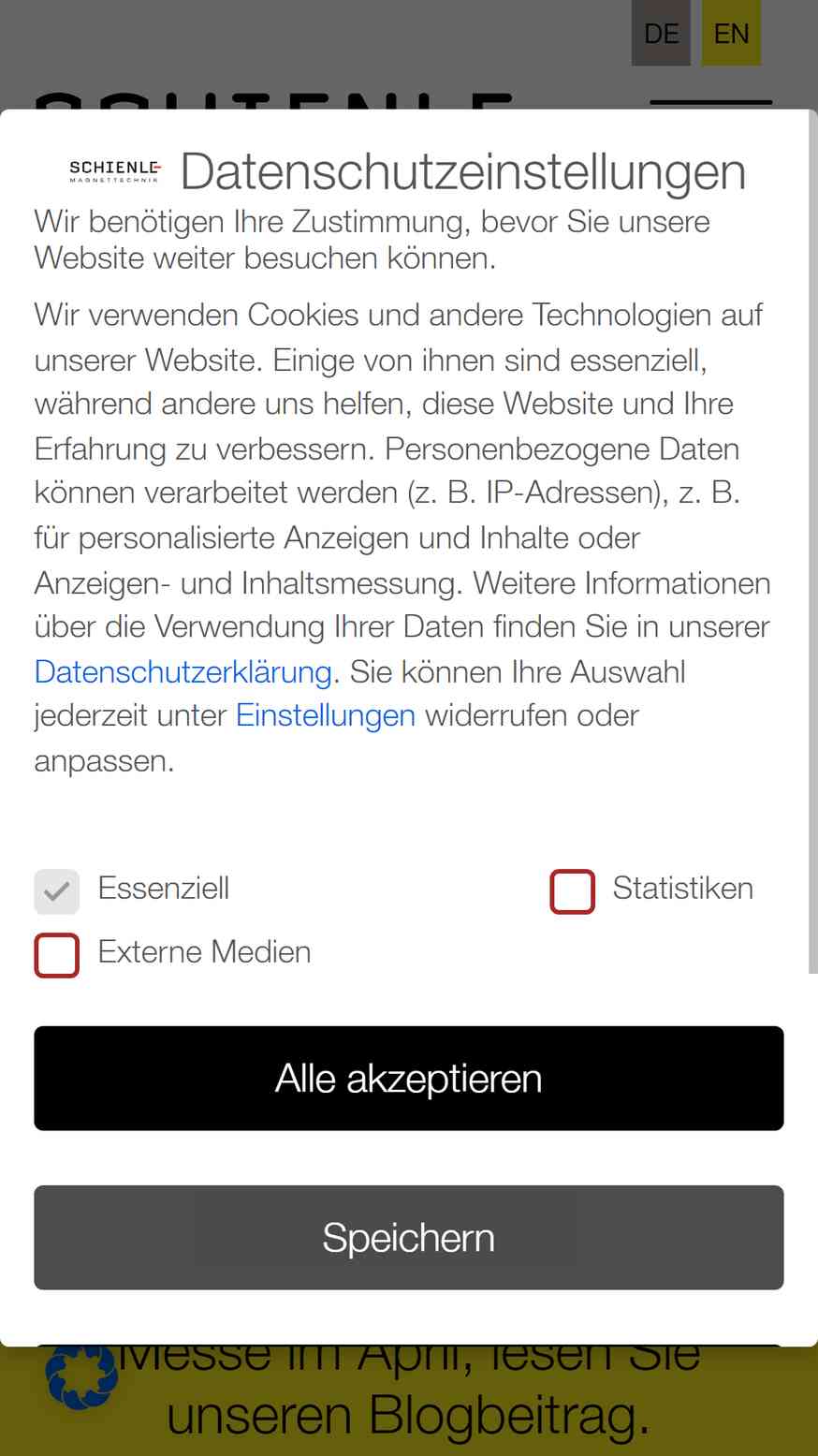Open the Datenschutzerklärung link
The height and width of the screenshot is (1456, 818).
183,671
